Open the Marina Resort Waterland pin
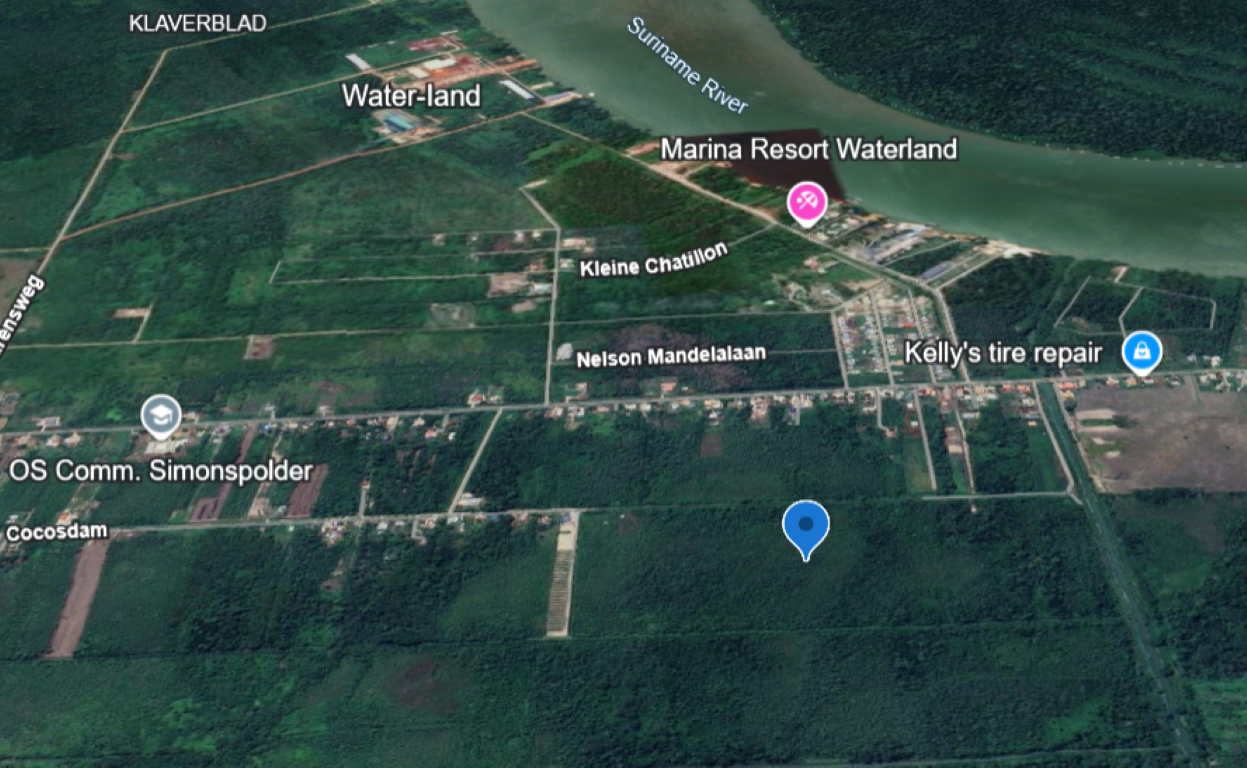The image size is (1247, 768). tap(806, 202)
